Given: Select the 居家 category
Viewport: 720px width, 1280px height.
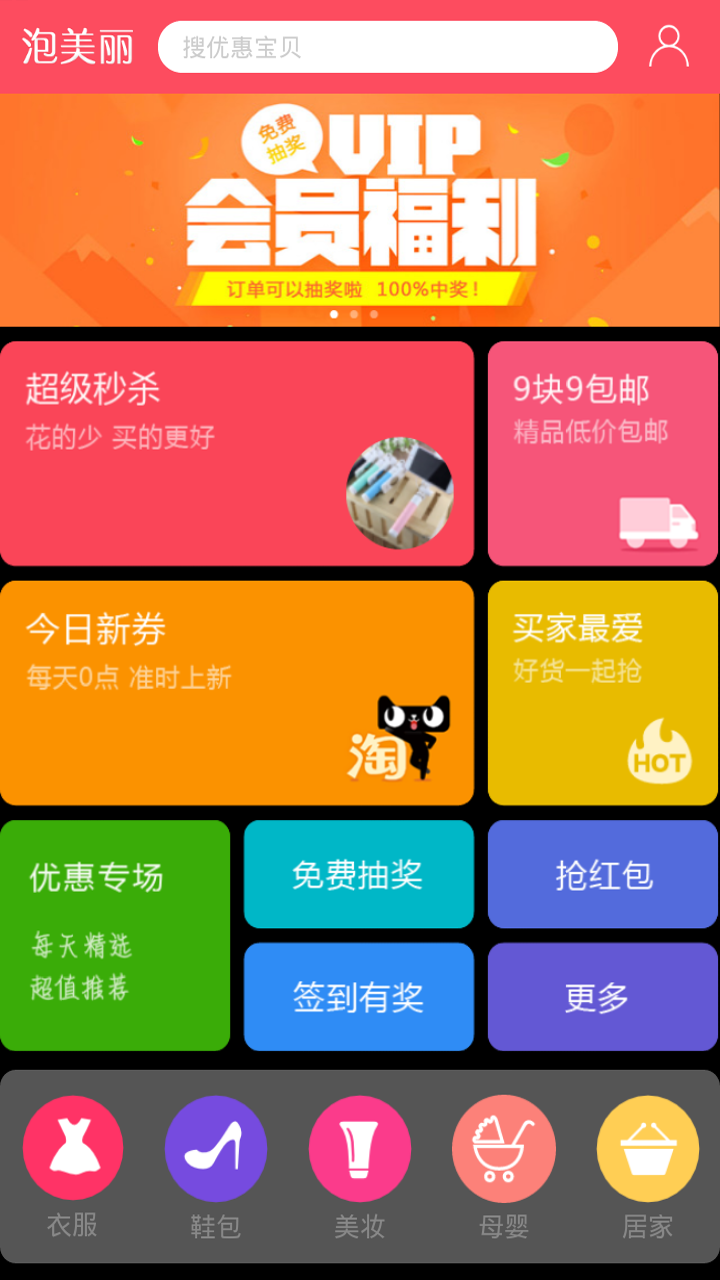Looking at the screenshot, I should pos(648,1166).
